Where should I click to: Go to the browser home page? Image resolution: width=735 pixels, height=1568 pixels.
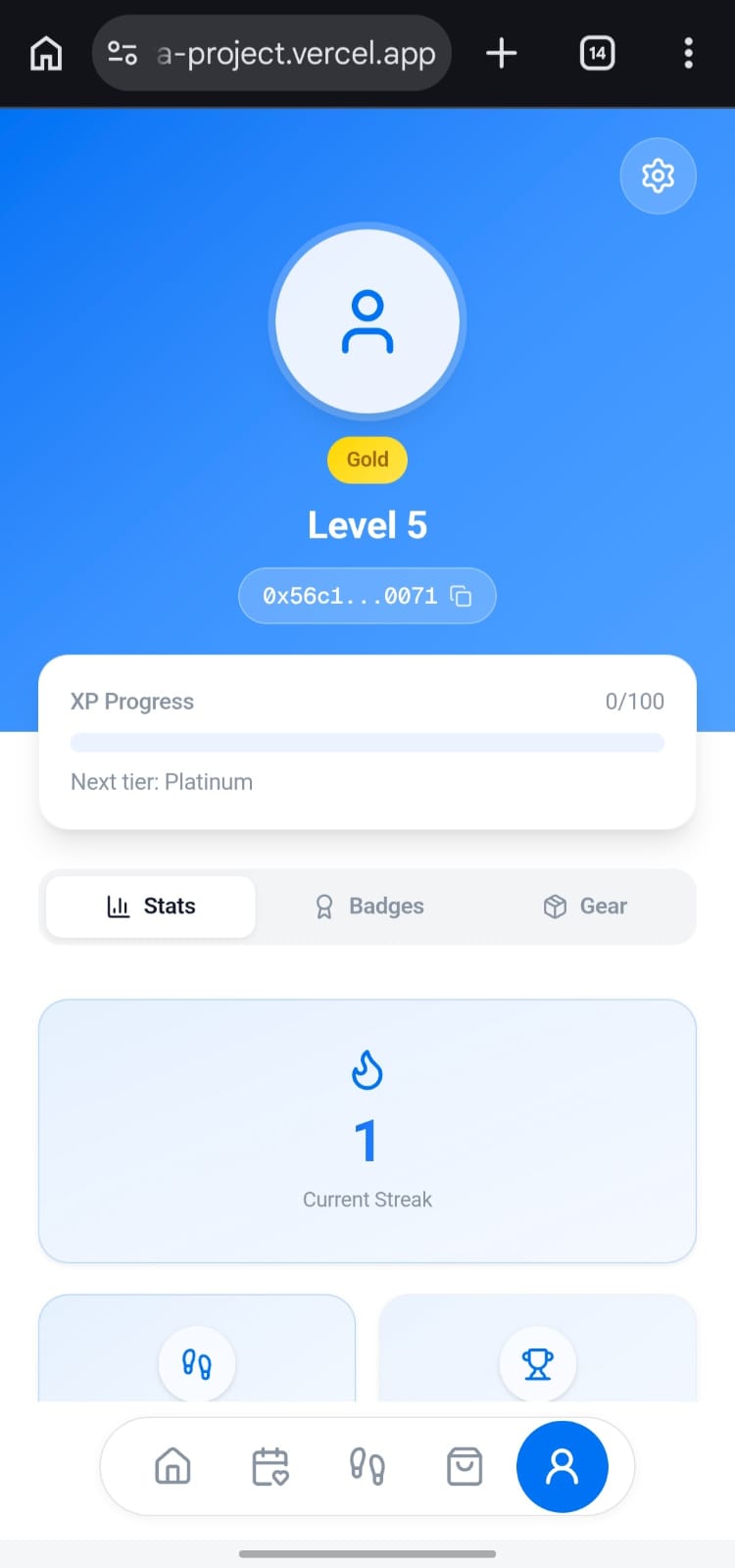coord(46,53)
